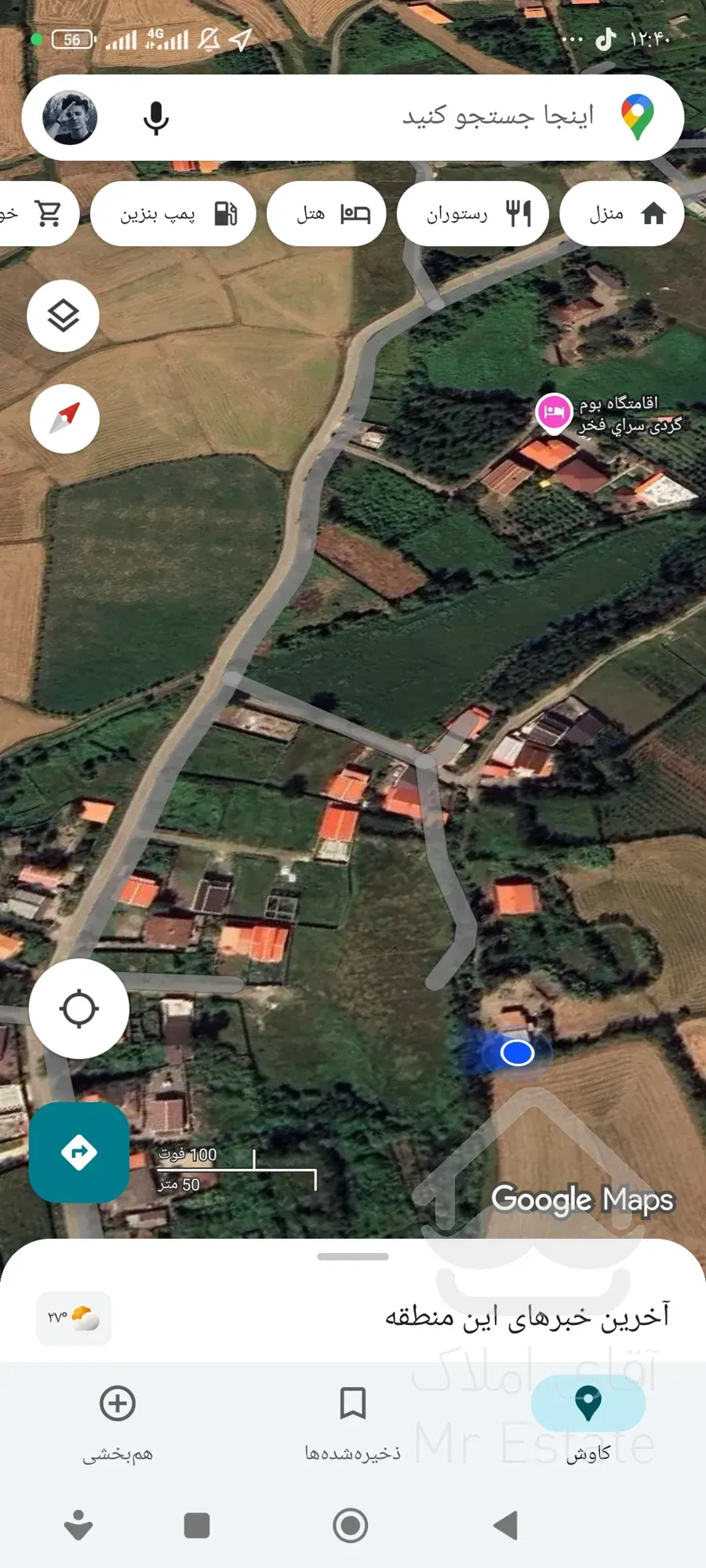Center the map on my location

tap(78, 1009)
